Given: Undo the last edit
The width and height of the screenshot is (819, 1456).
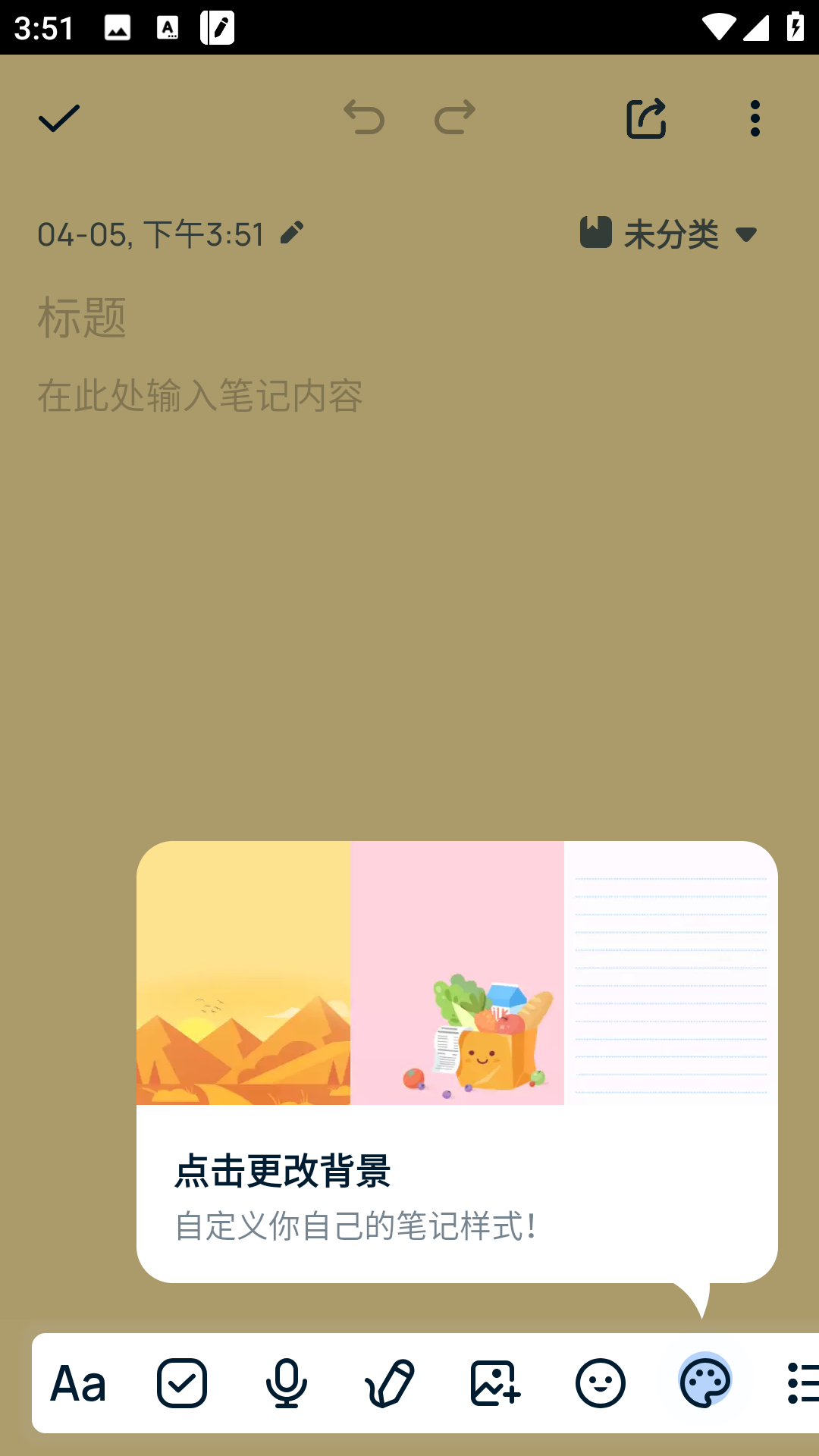Looking at the screenshot, I should [x=364, y=118].
